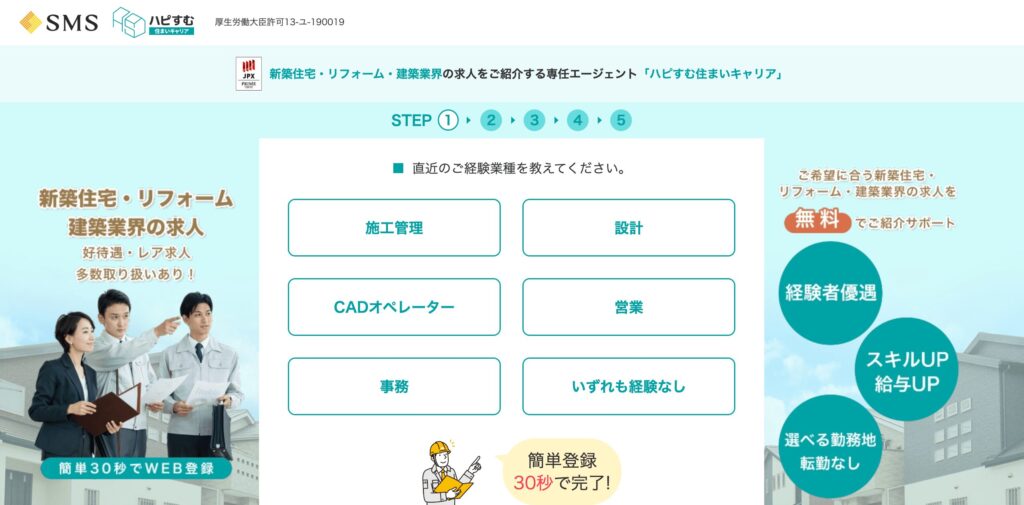
Task: Select 施工管理 as recent experience
Action: point(394,228)
